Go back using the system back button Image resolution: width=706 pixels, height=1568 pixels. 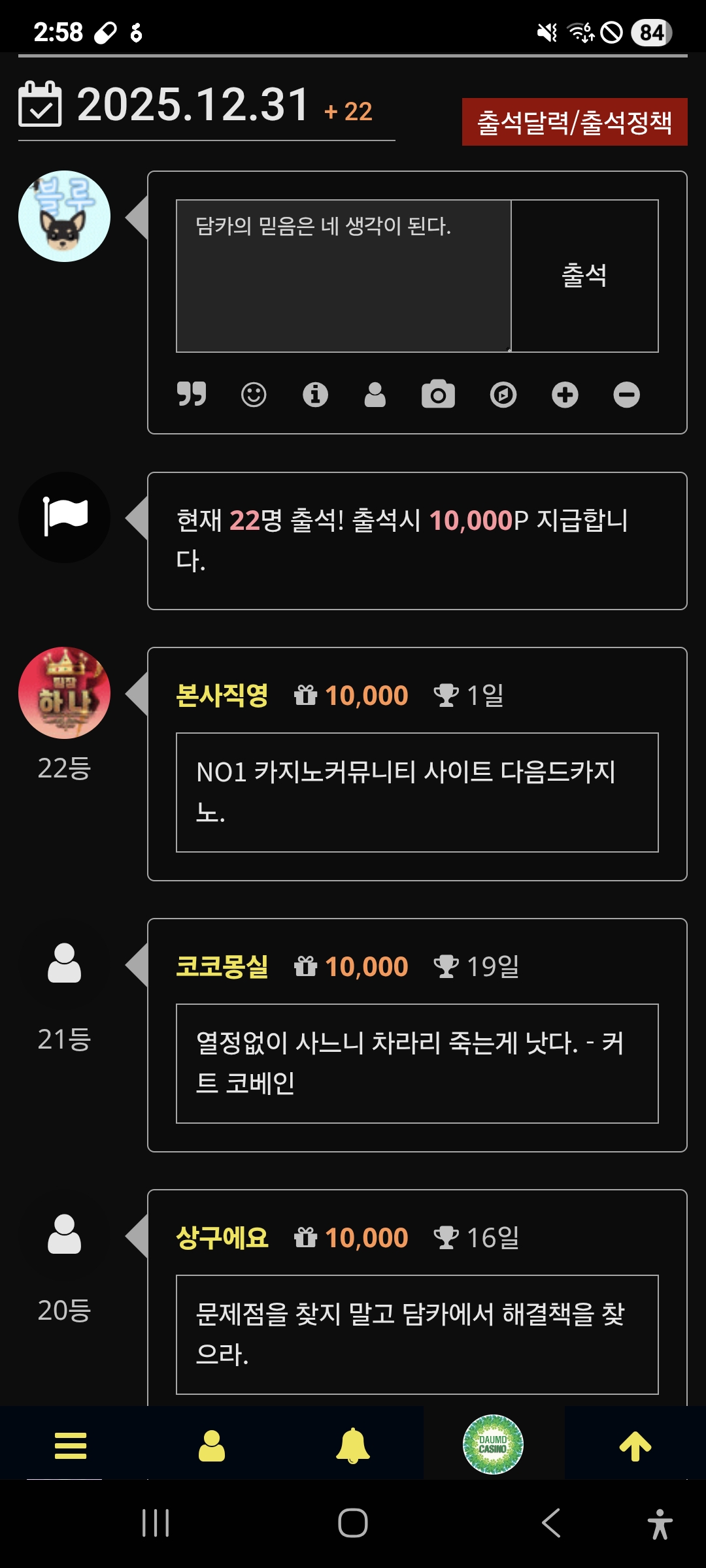click(551, 1523)
